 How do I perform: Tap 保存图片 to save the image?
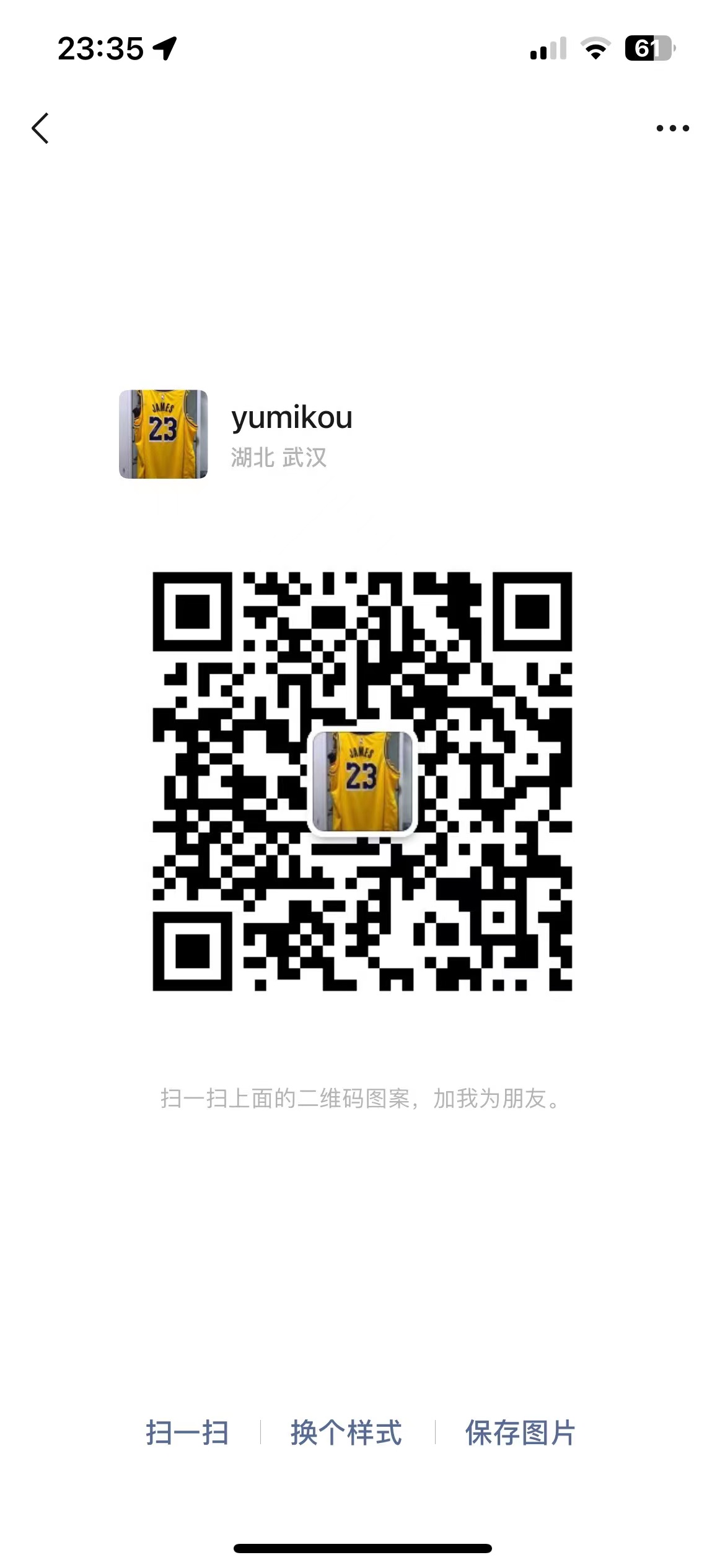pos(520,1432)
